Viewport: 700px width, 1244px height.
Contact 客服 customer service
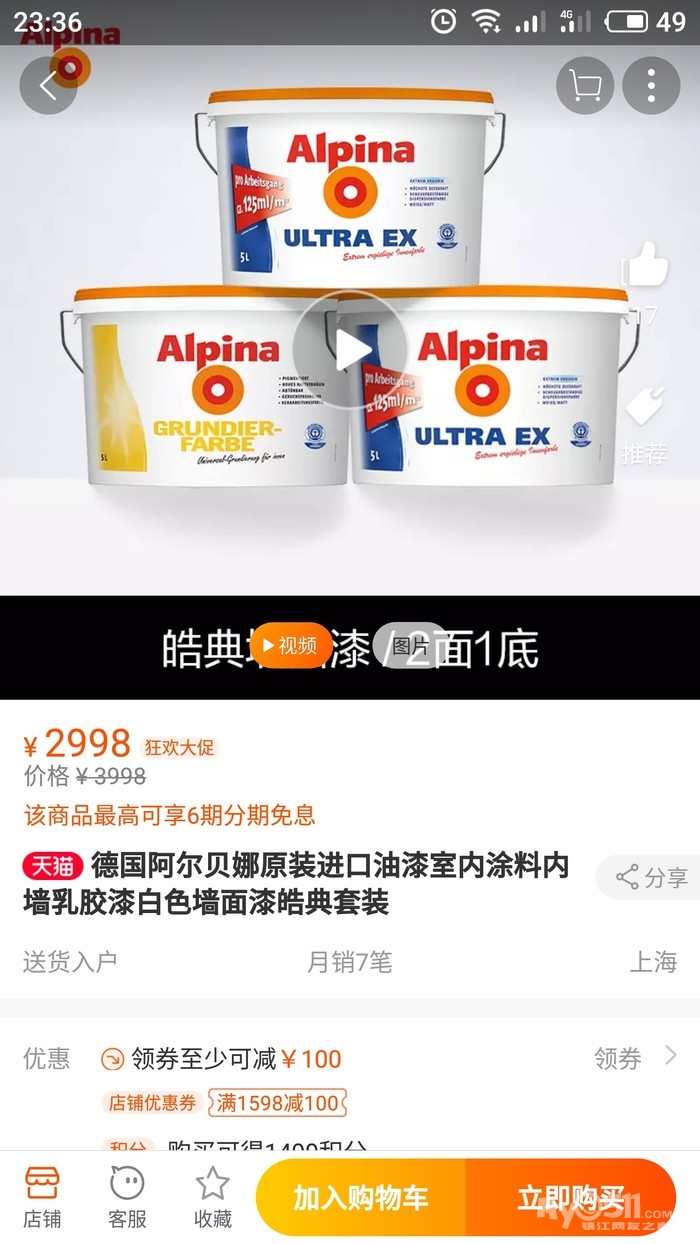127,1196
